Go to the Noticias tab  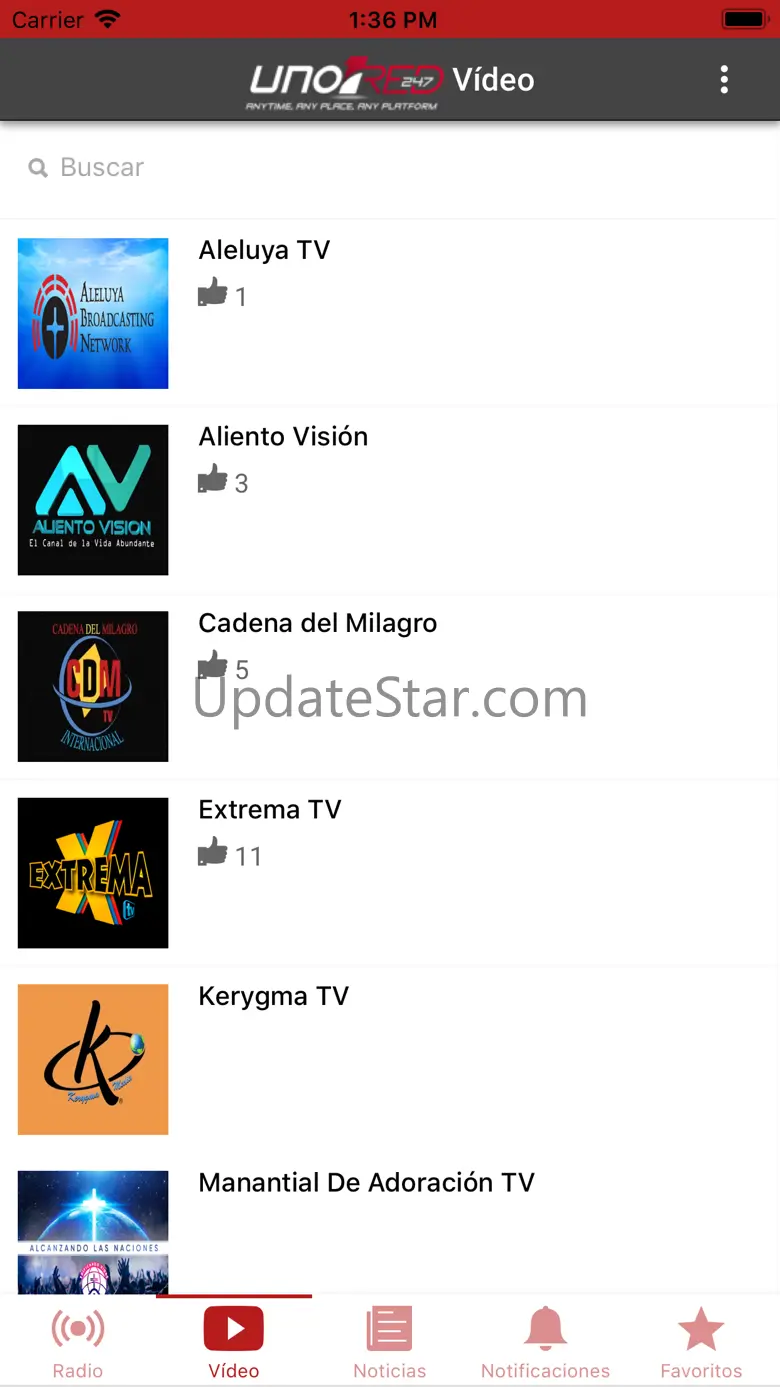(x=390, y=1342)
